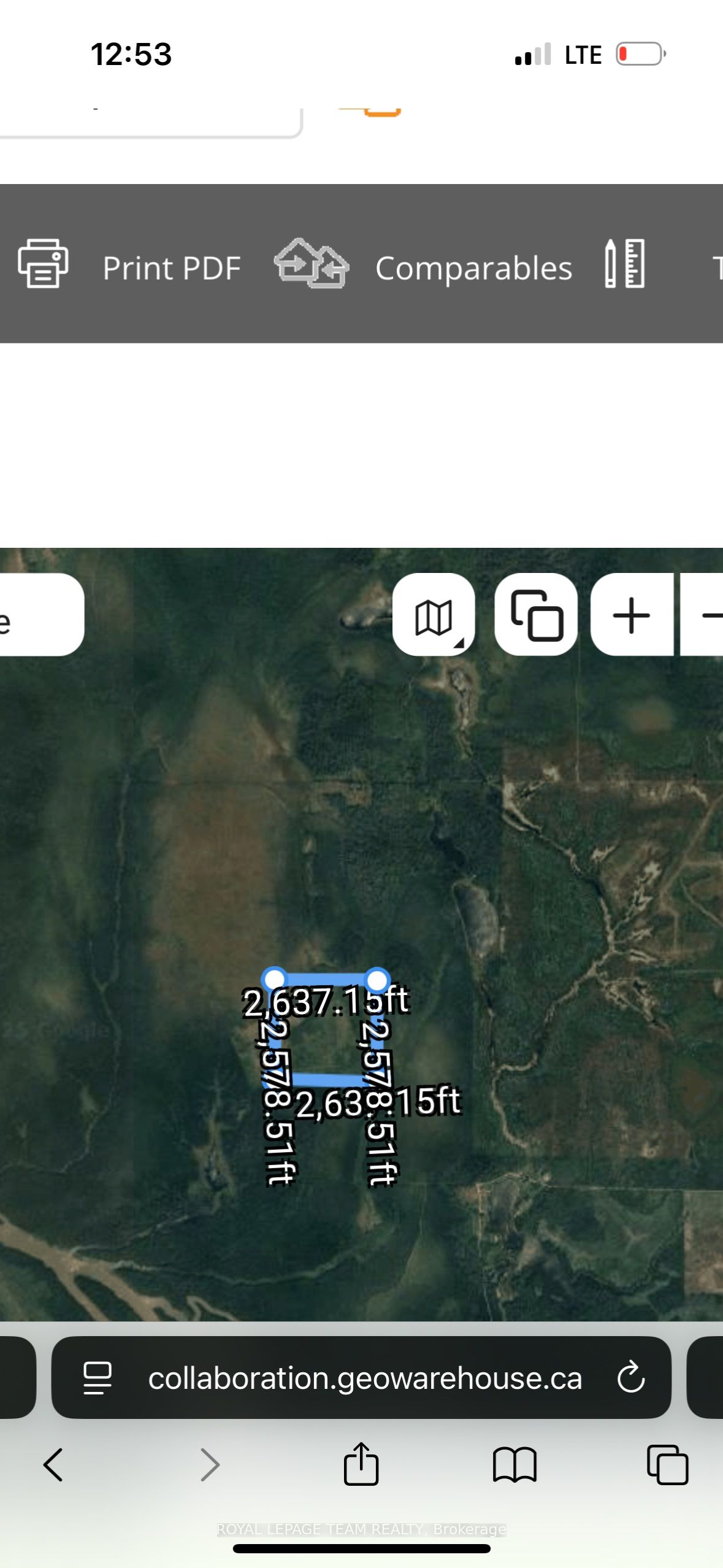Reload the geowarehouse page
Screen dimensions: 723x1568
tap(630, 1378)
